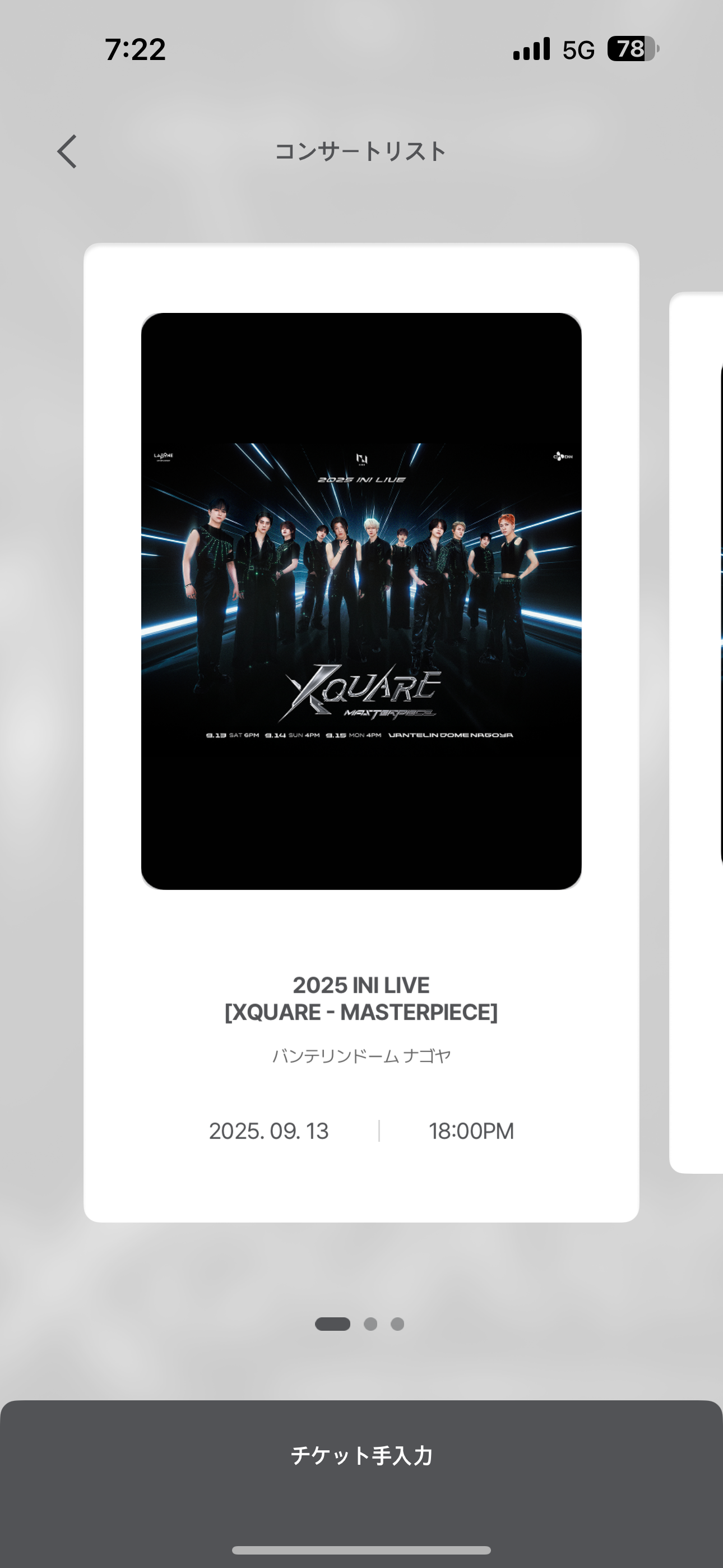Viewport: 723px width, 1568px height.
Task: Tap チケット手入力 to enter ticket manually
Action: pos(361,1455)
